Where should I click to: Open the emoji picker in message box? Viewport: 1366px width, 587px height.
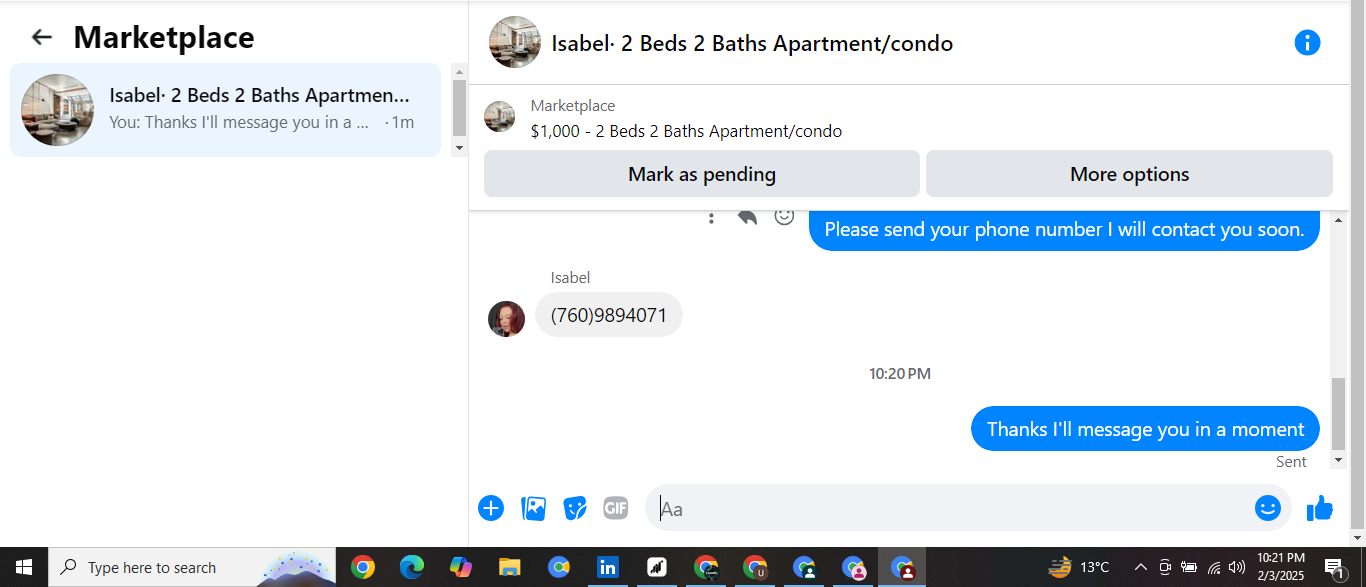pyautogui.click(x=1268, y=509)
